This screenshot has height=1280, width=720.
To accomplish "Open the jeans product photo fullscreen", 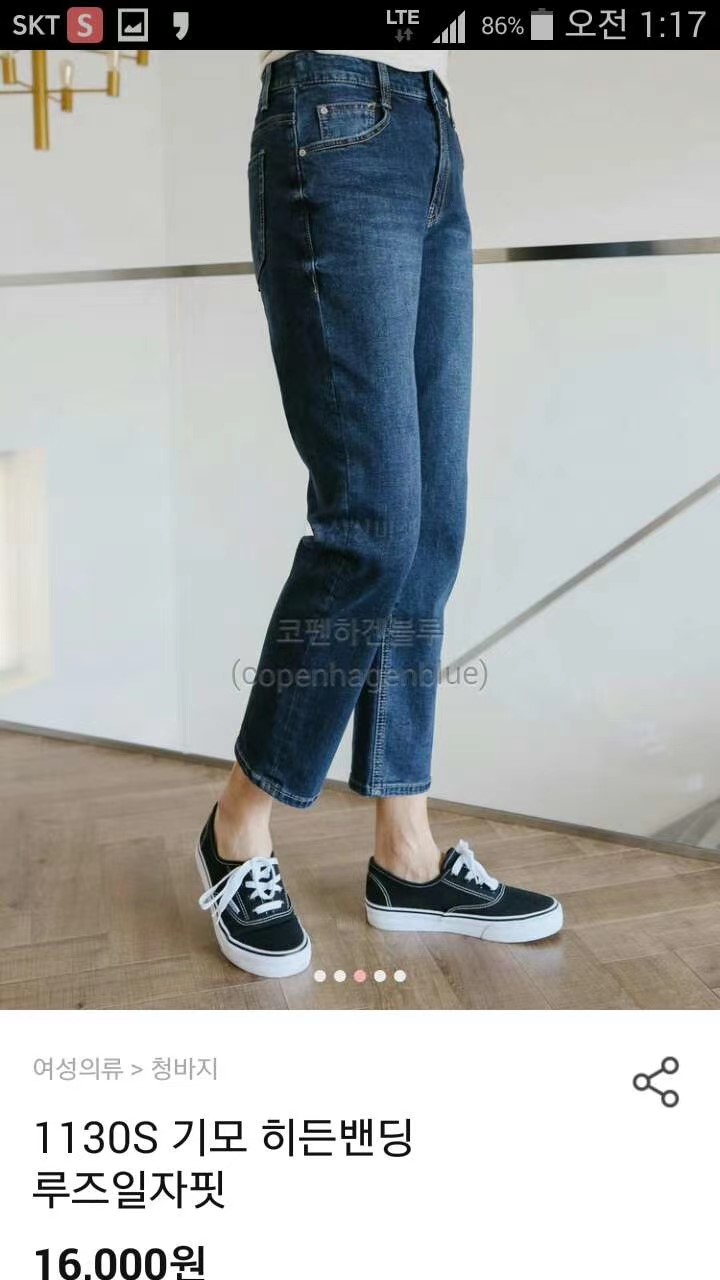I will 360,500.
